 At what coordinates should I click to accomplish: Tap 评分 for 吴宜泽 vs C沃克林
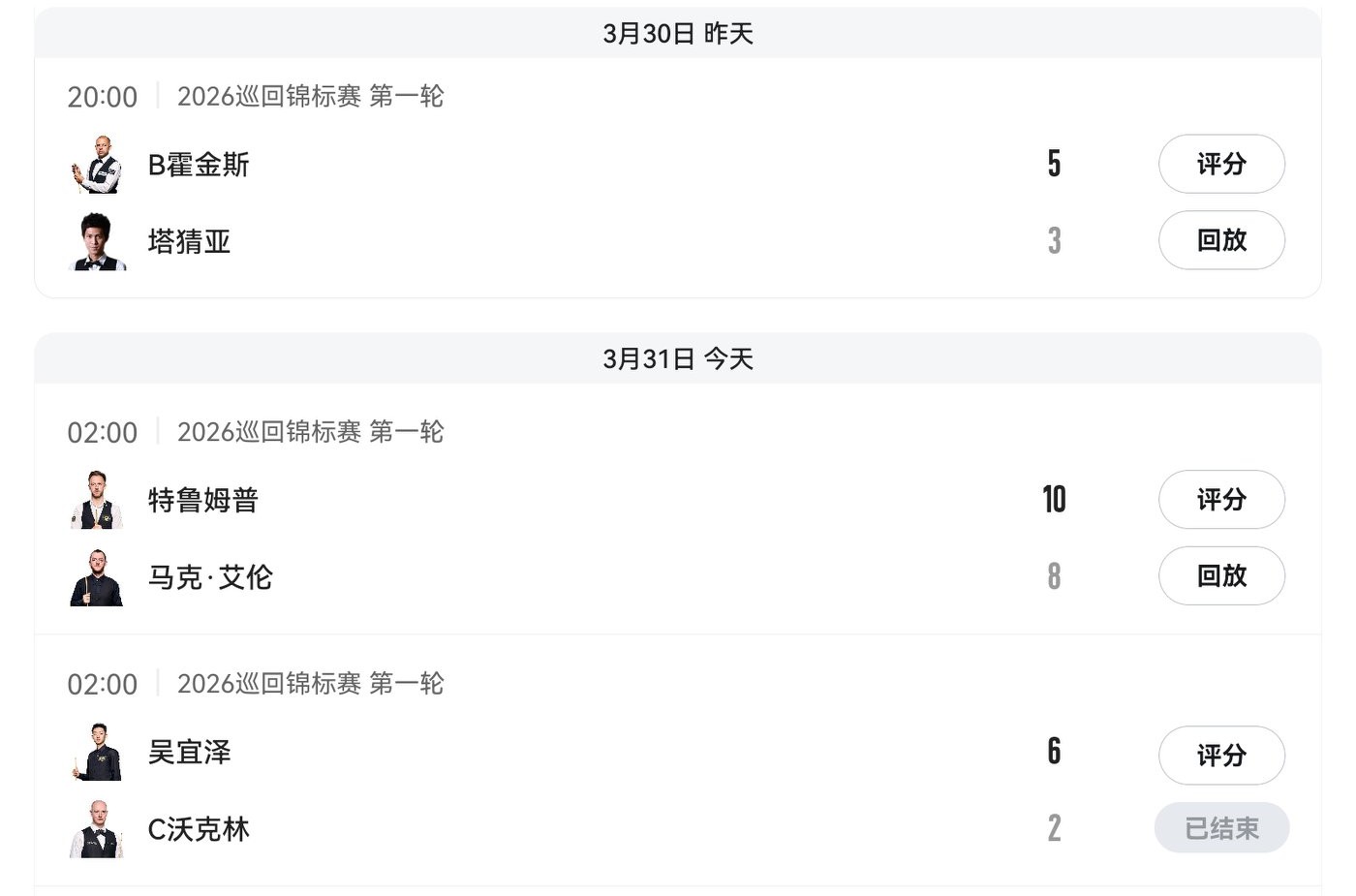point(1220,756)
